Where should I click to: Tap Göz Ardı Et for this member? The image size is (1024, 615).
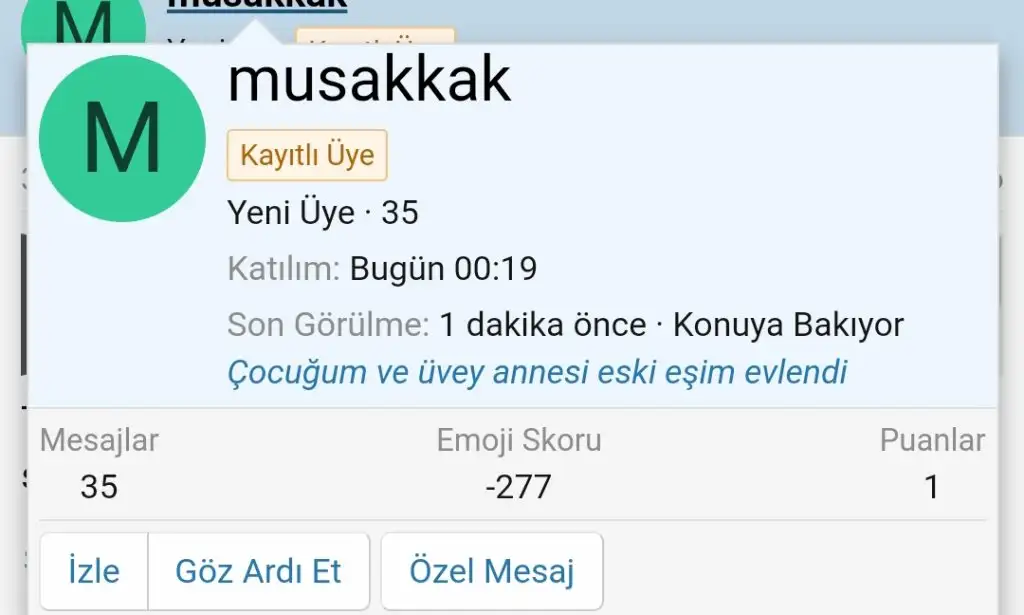[x=258, y=571]
